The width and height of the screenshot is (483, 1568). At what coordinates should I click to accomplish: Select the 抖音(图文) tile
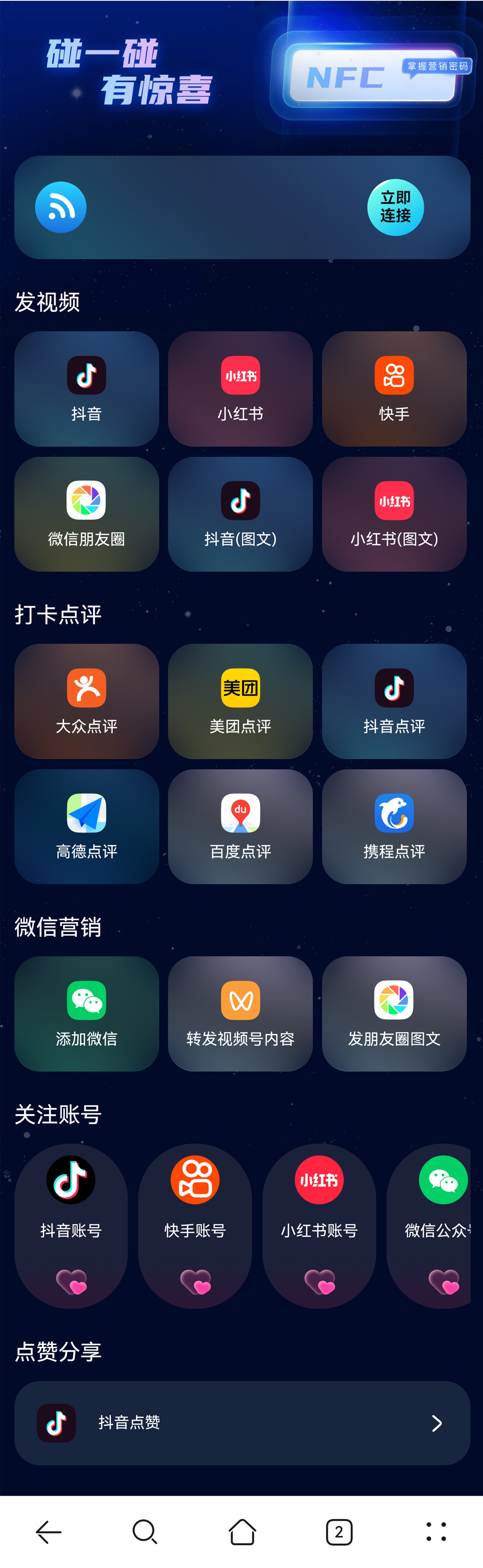point(241,514)
